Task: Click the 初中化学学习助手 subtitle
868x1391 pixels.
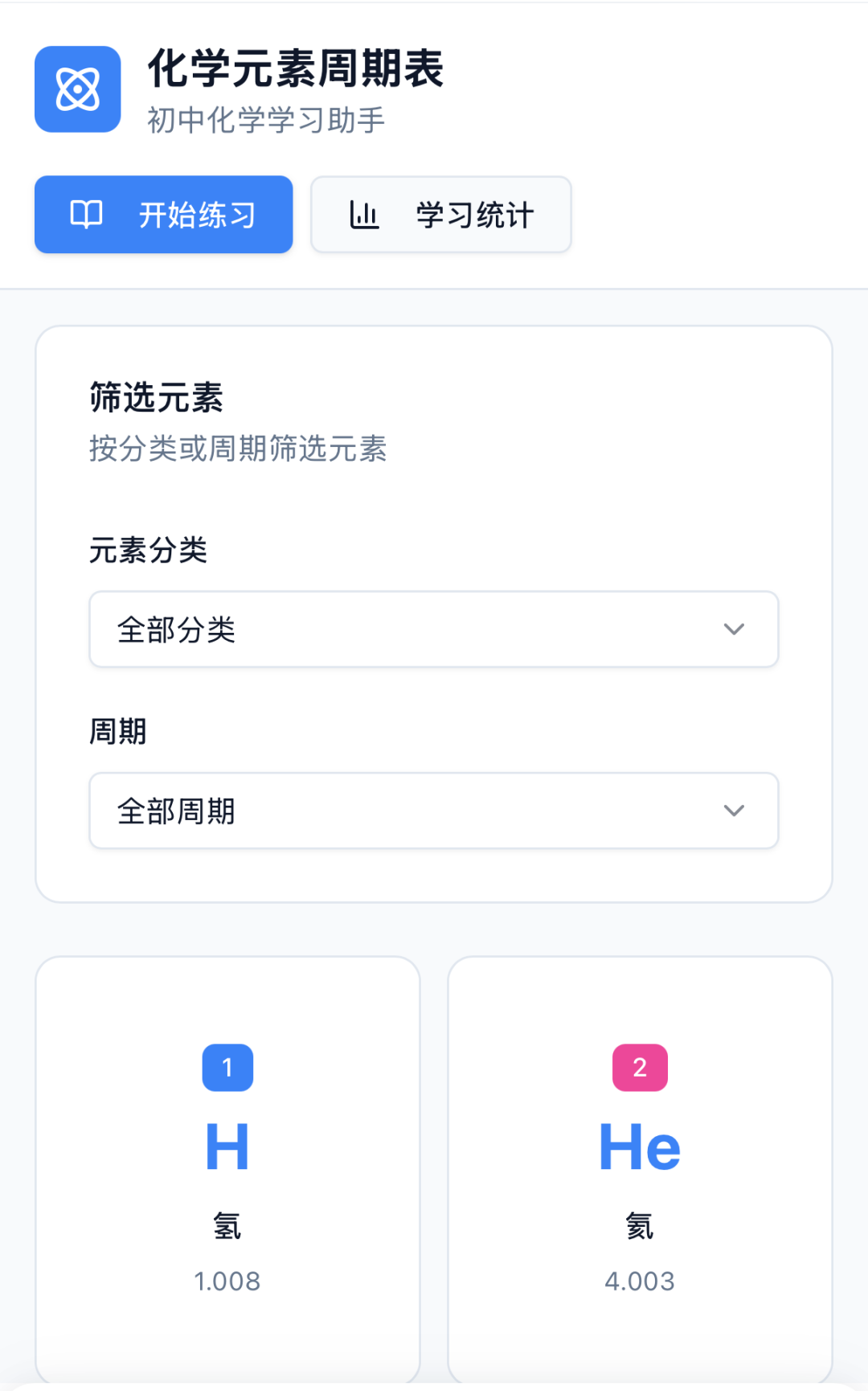Action: [x=265, y=121]
